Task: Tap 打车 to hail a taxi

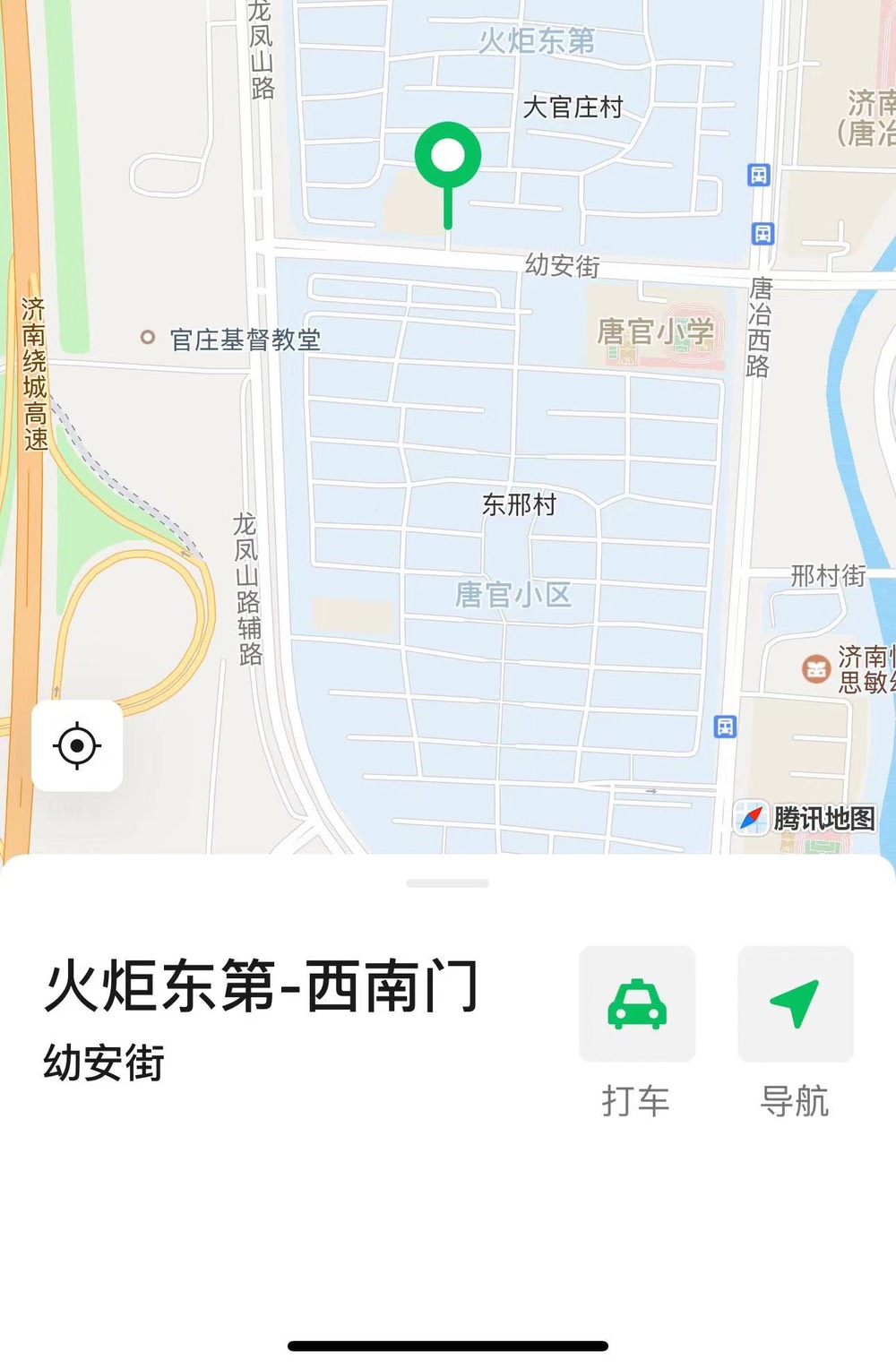Action: [637, 1004]
